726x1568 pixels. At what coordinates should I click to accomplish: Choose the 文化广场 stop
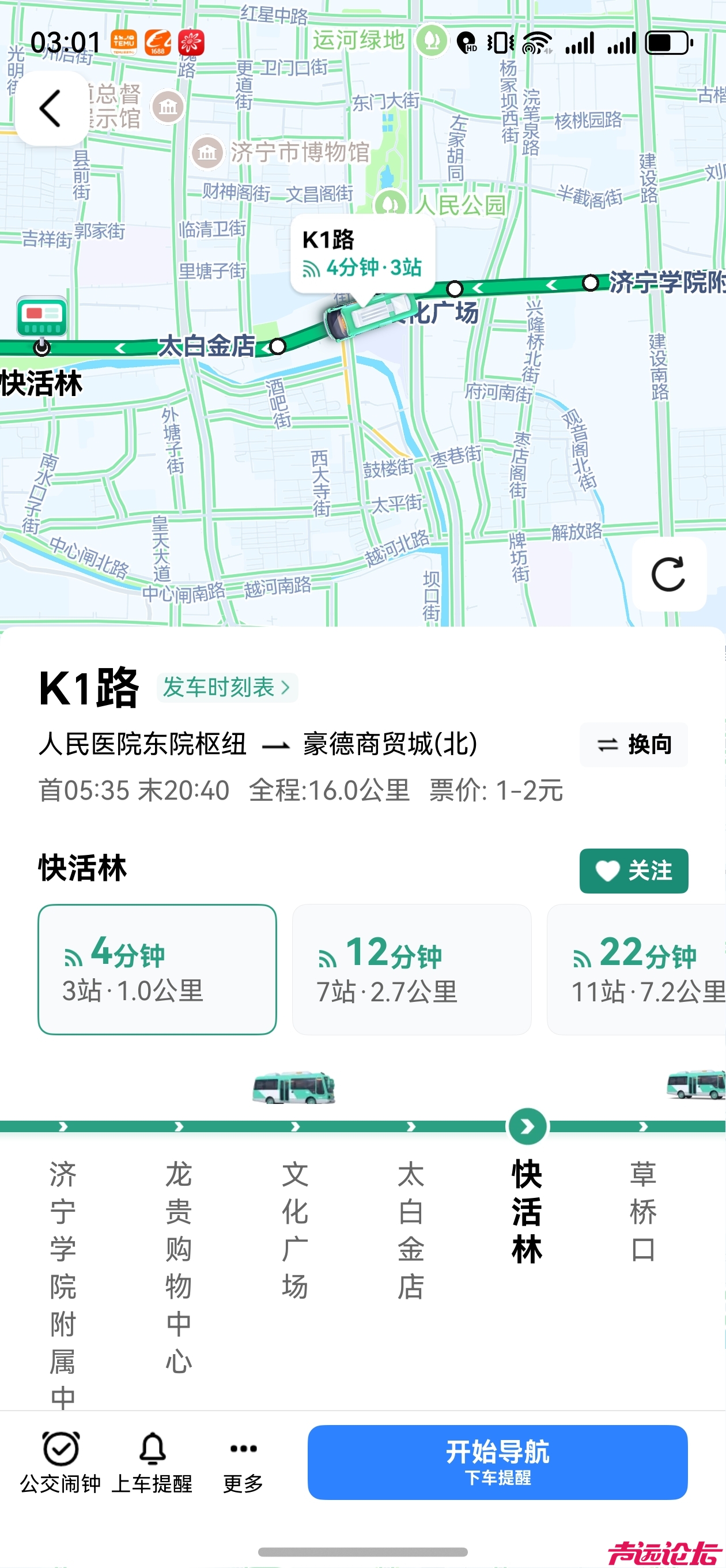click(295, 1230)
